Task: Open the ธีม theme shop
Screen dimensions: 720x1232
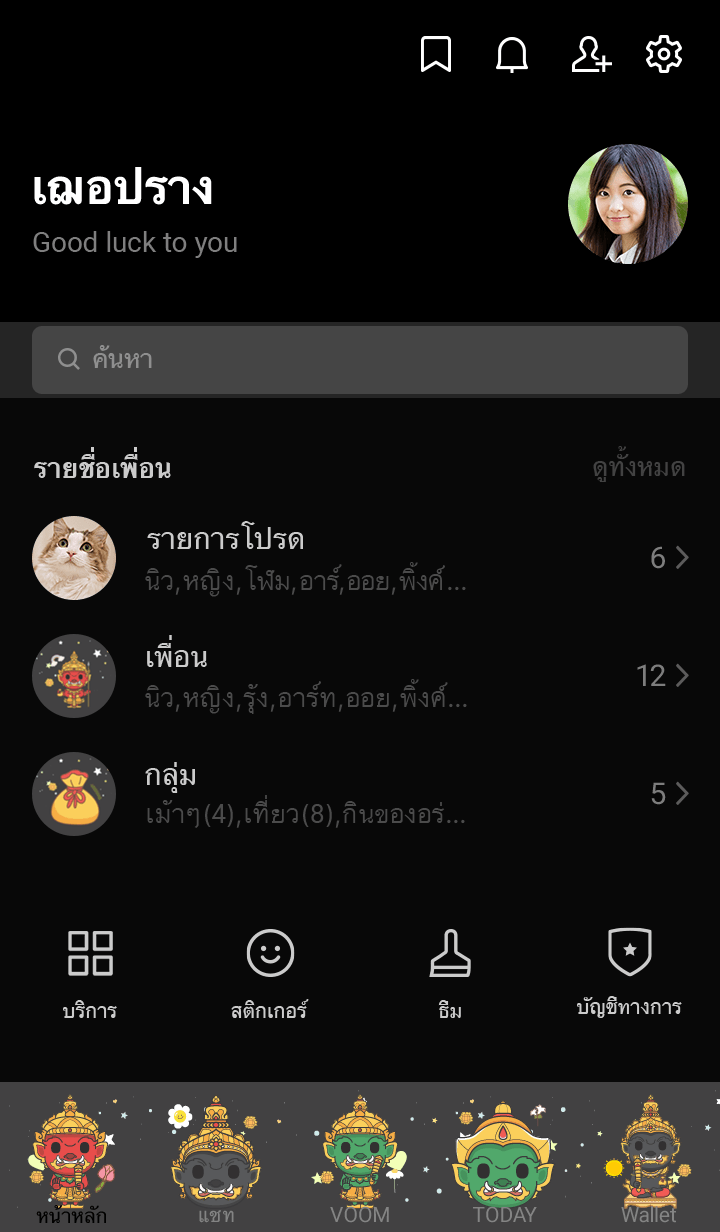Action: tap(450, 972)
